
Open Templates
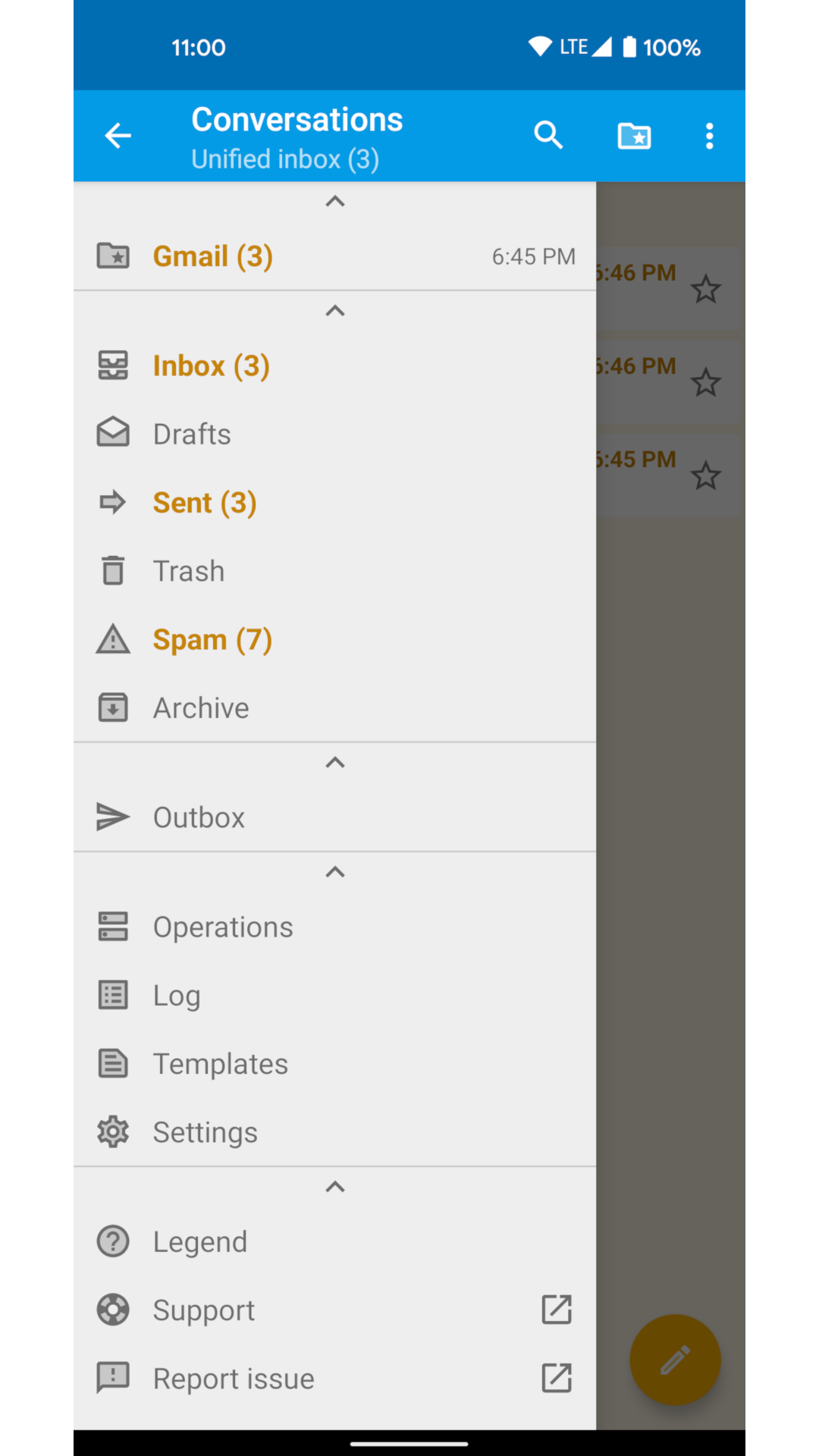point(334,1064)
